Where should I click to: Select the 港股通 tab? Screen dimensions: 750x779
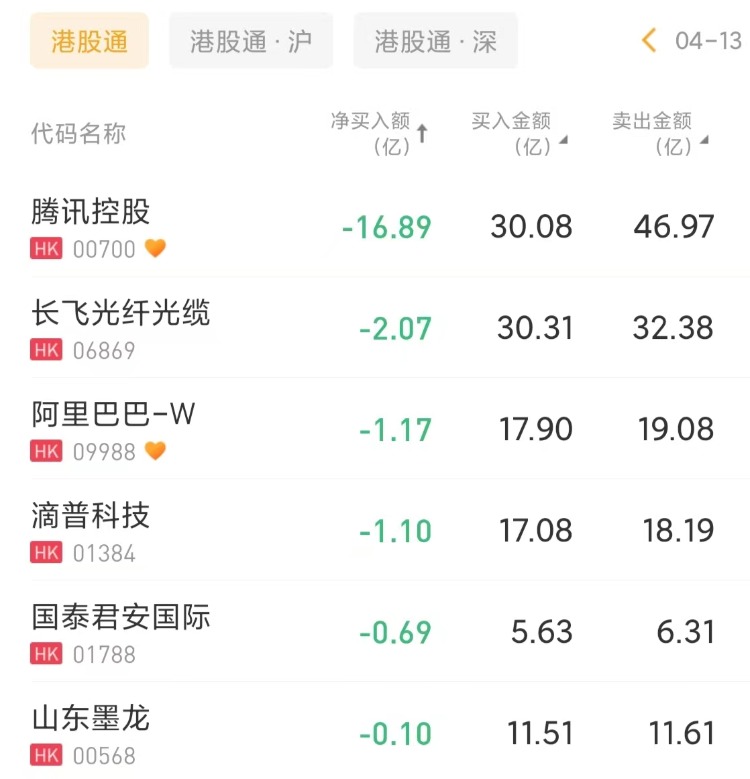(89, 41)
